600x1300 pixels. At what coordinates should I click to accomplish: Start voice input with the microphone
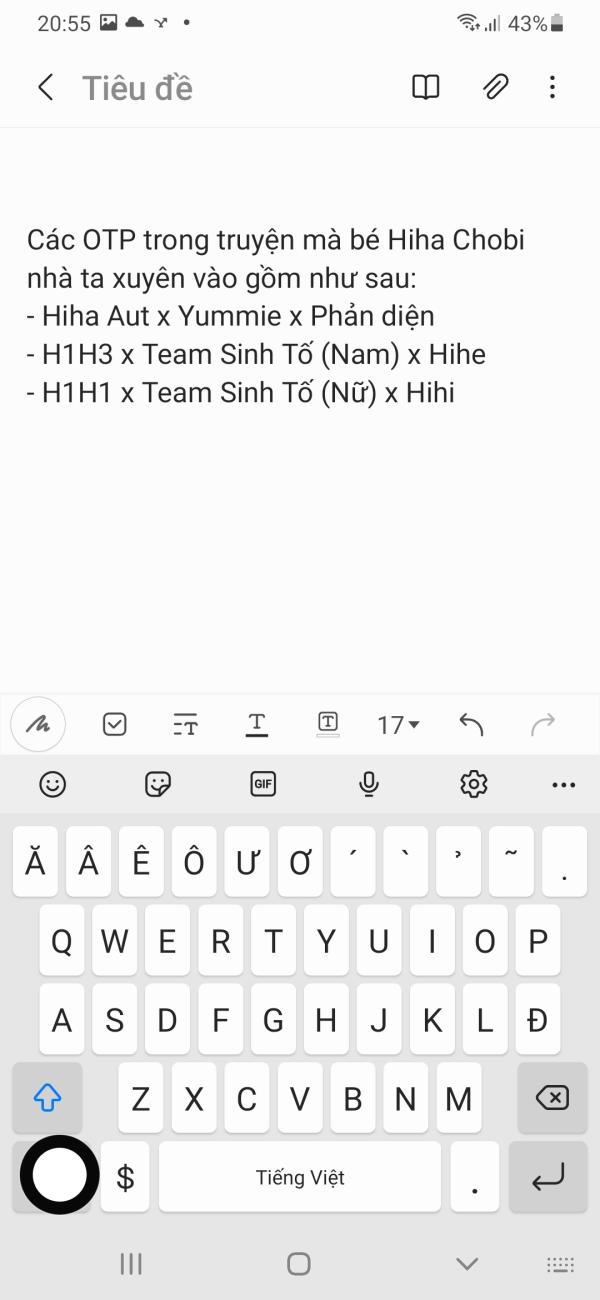click(x=369, y=784)
